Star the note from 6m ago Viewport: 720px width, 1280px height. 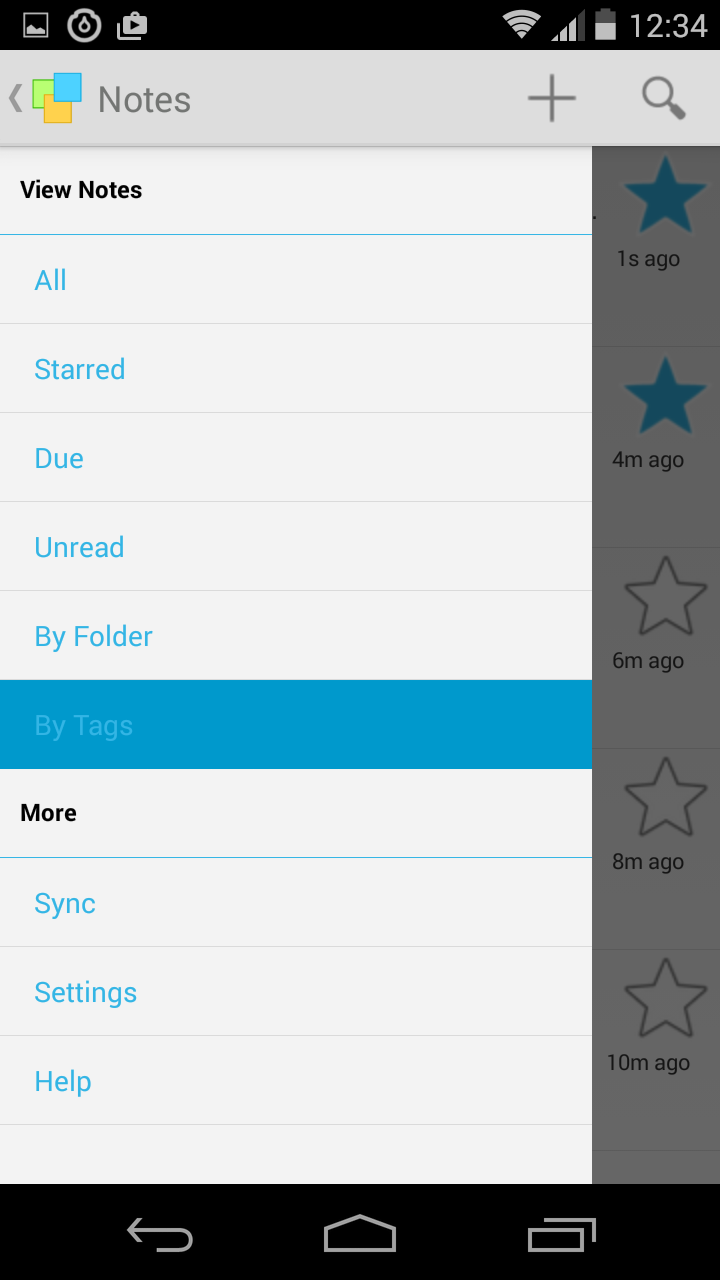click(665, 596)
